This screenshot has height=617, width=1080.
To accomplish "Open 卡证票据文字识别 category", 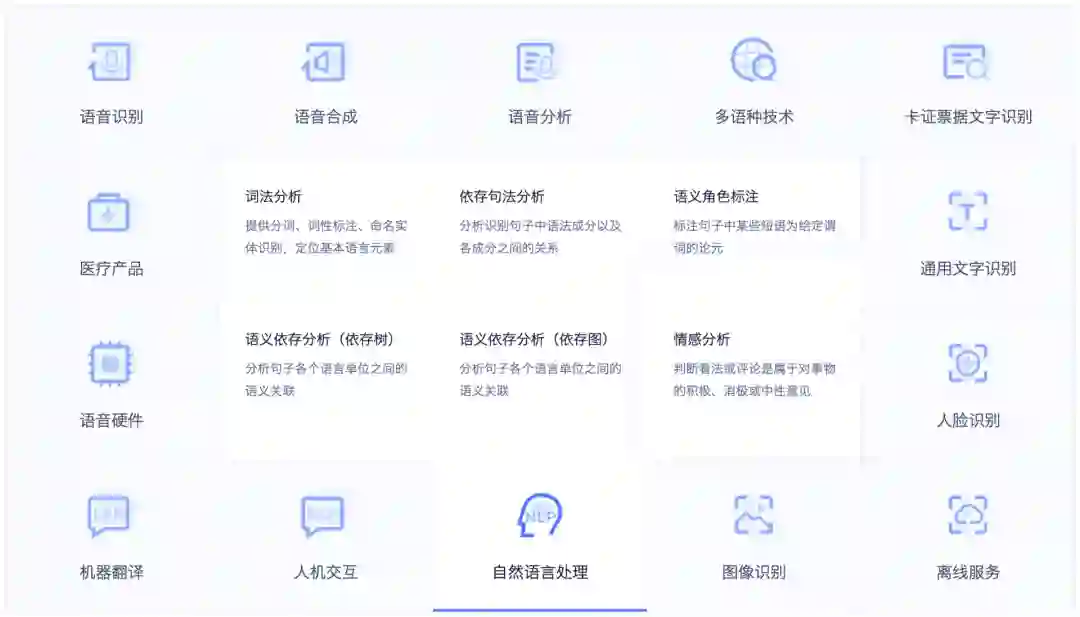I will point(967,82).
